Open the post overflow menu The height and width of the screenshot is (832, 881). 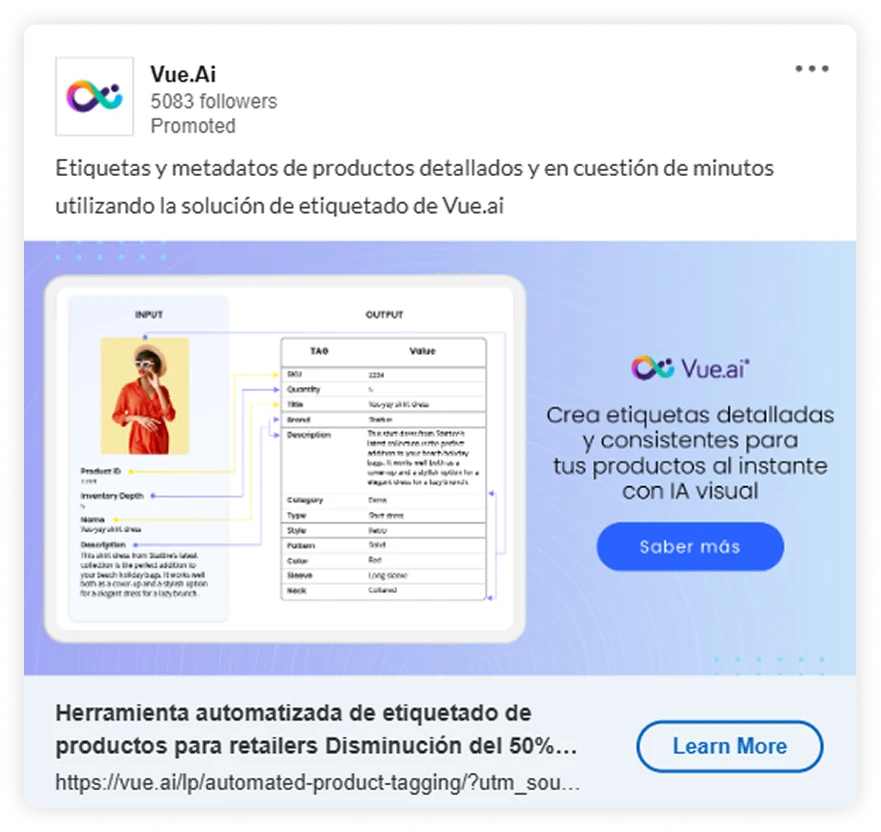[811, 69]
